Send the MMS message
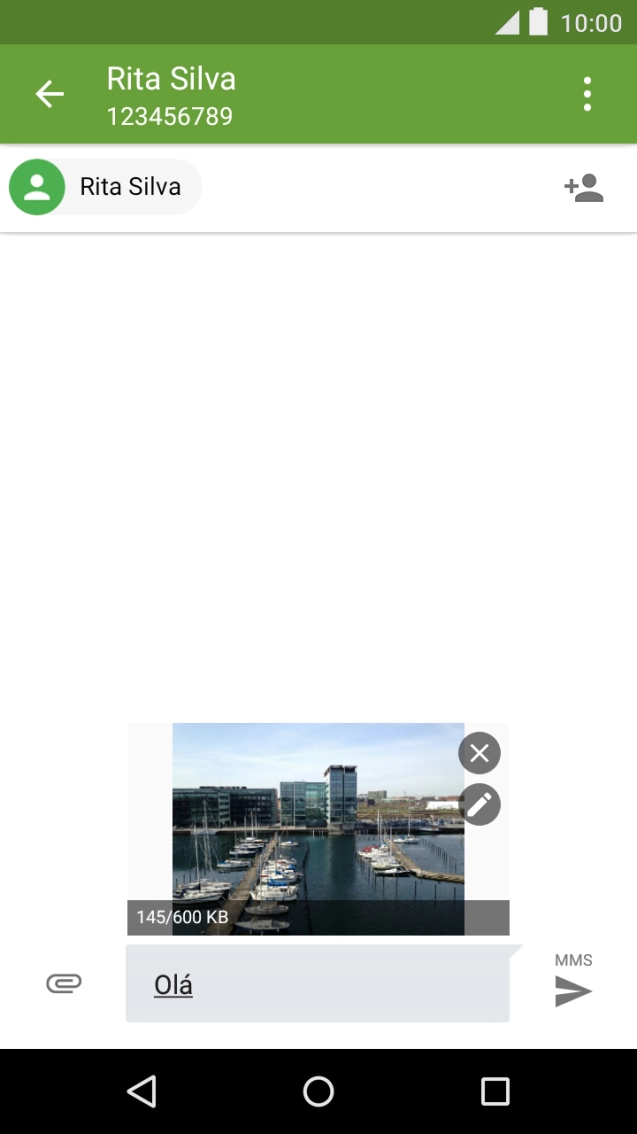The image size is (637, 1134). 573,990
